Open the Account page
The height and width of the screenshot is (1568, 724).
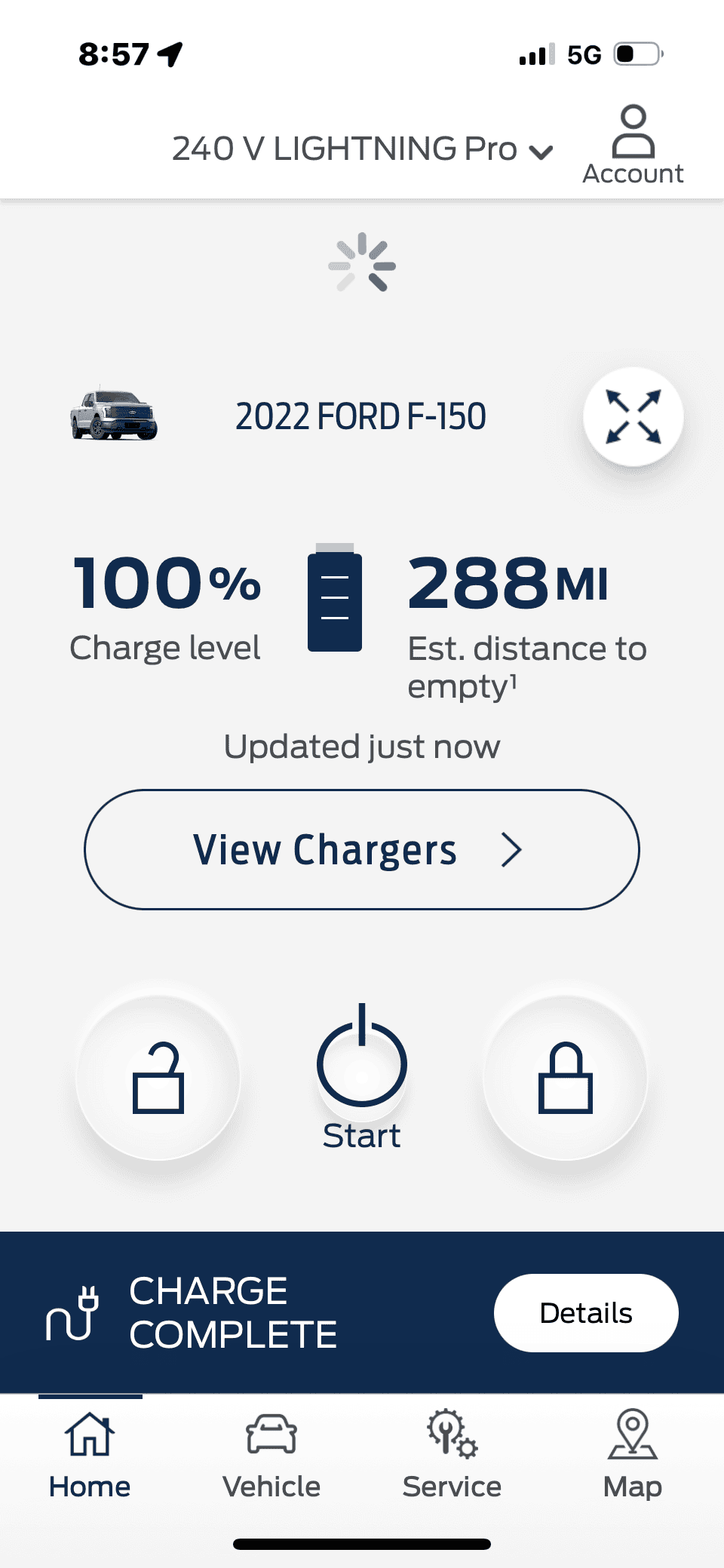coord(633,145)
